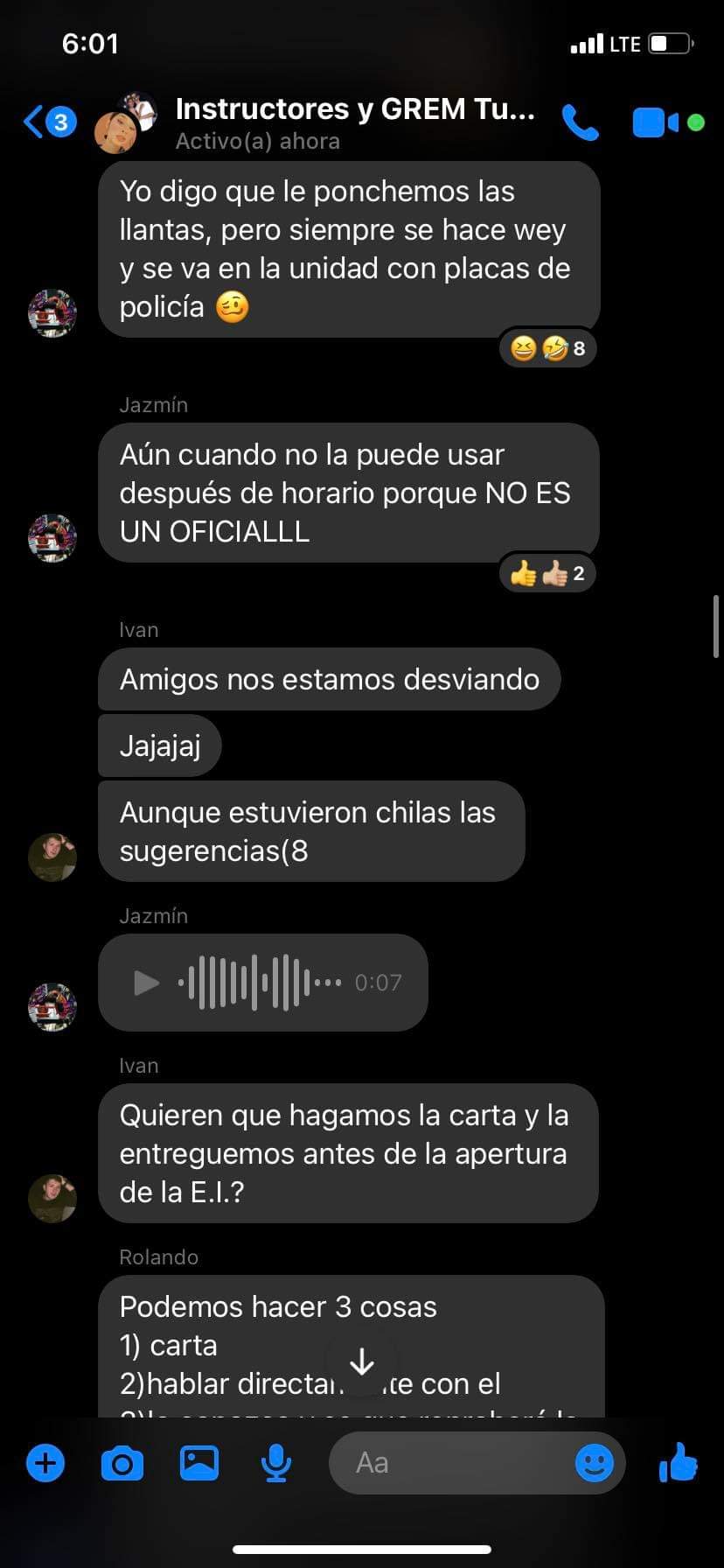View the 8 laughing reactions on the message
The height and width of the screenshot is (1568, 724).
[548, 349]
